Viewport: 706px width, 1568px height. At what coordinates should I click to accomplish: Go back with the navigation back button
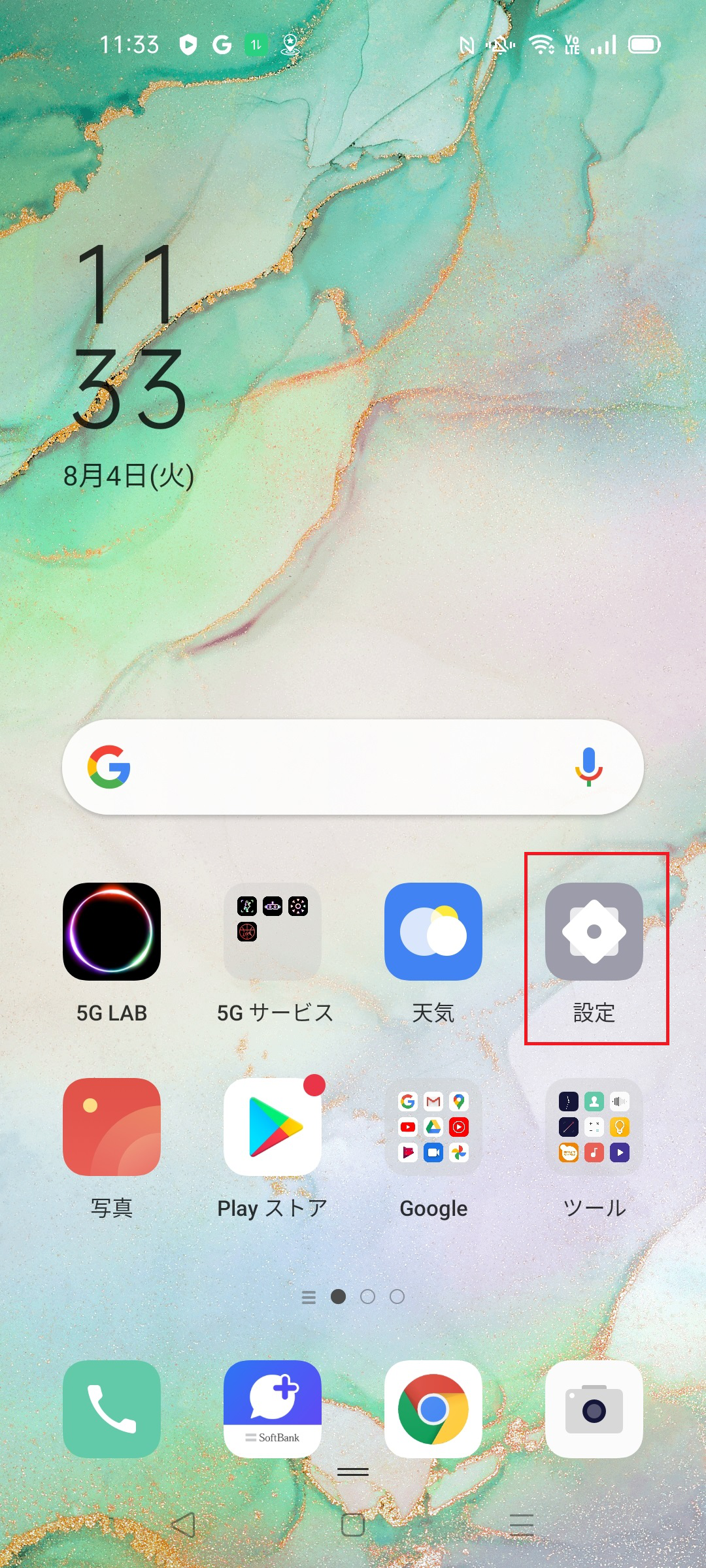point(183,1525)
